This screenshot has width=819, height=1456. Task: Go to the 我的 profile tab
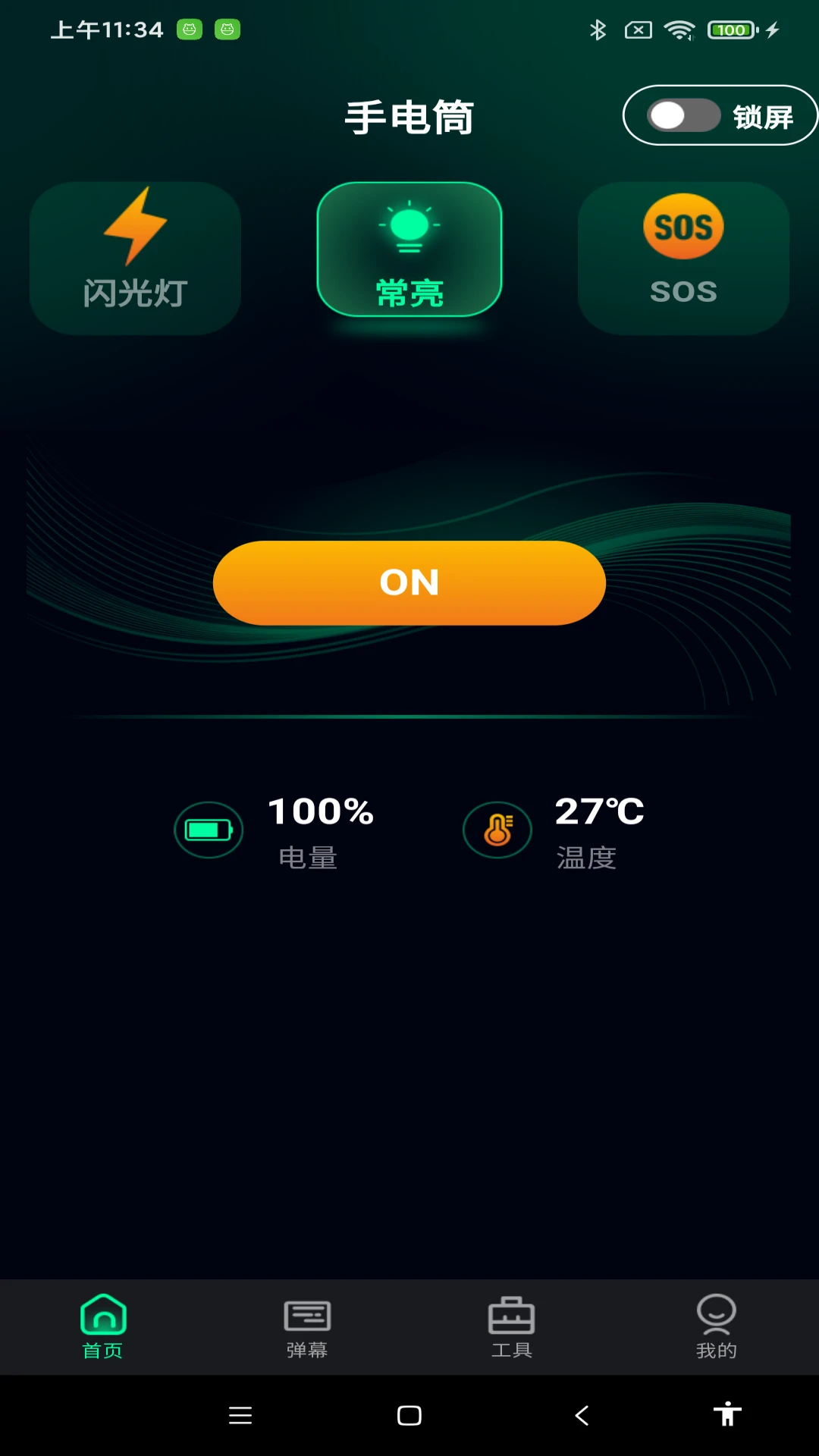[716, 1327]
